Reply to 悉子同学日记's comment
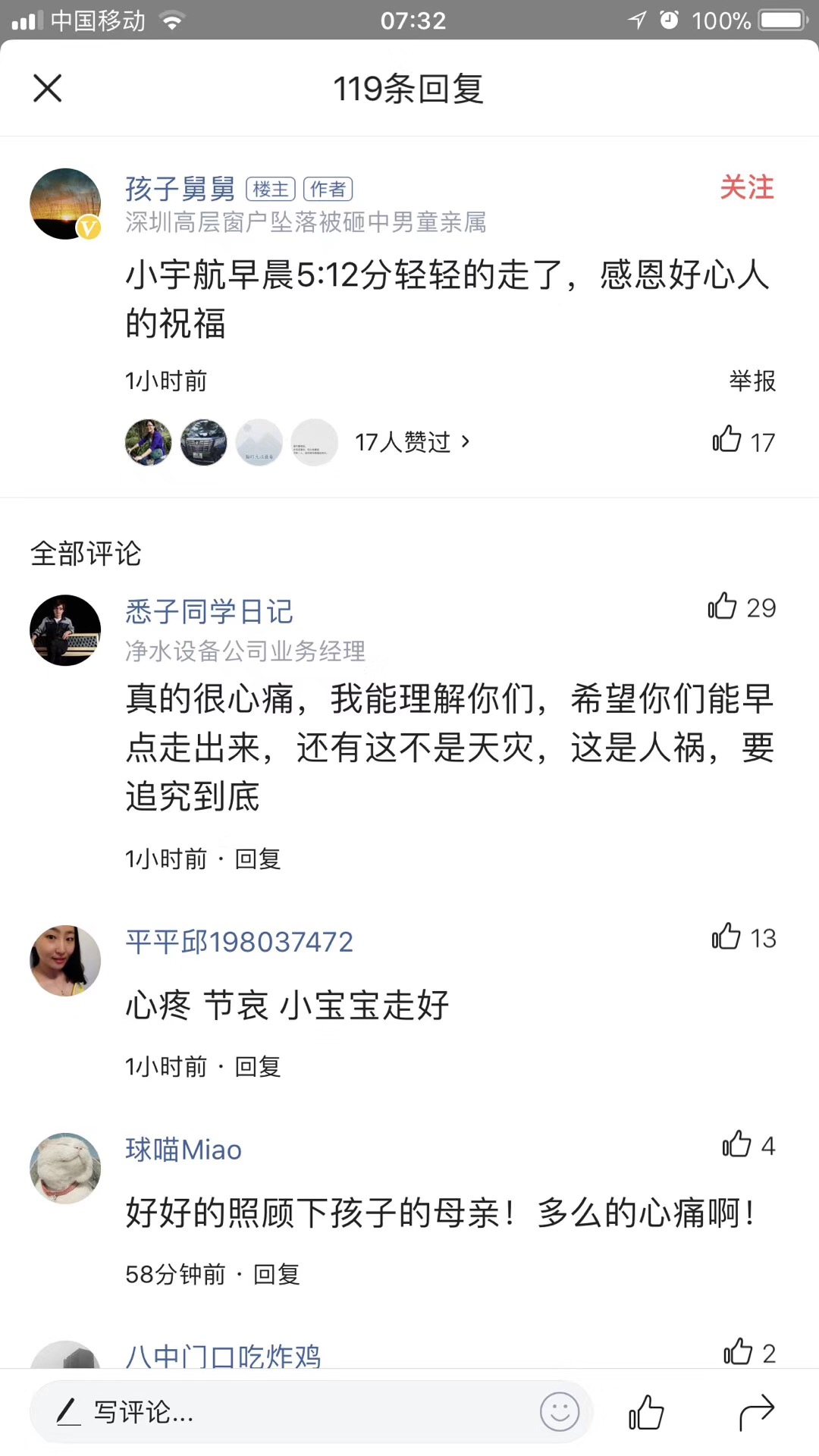This screenshot has height=1456, width=819. 258,858
